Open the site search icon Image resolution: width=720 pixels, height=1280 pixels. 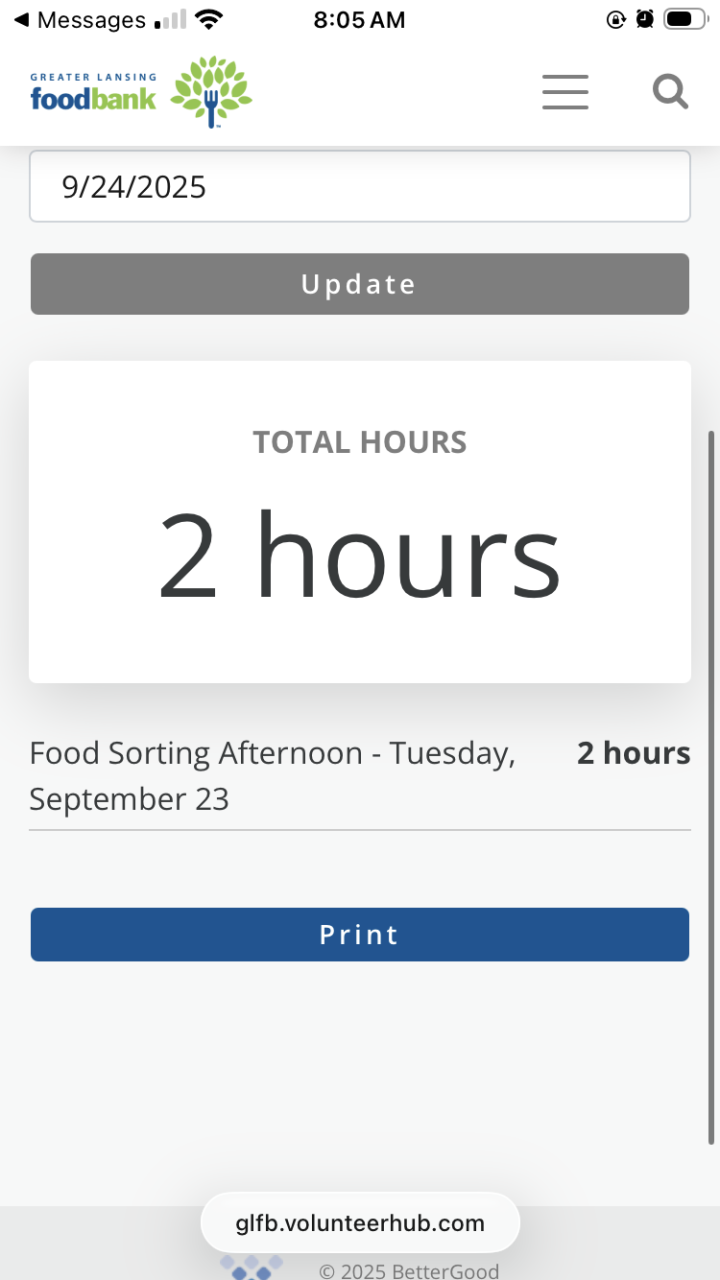[x=670, y=92]
